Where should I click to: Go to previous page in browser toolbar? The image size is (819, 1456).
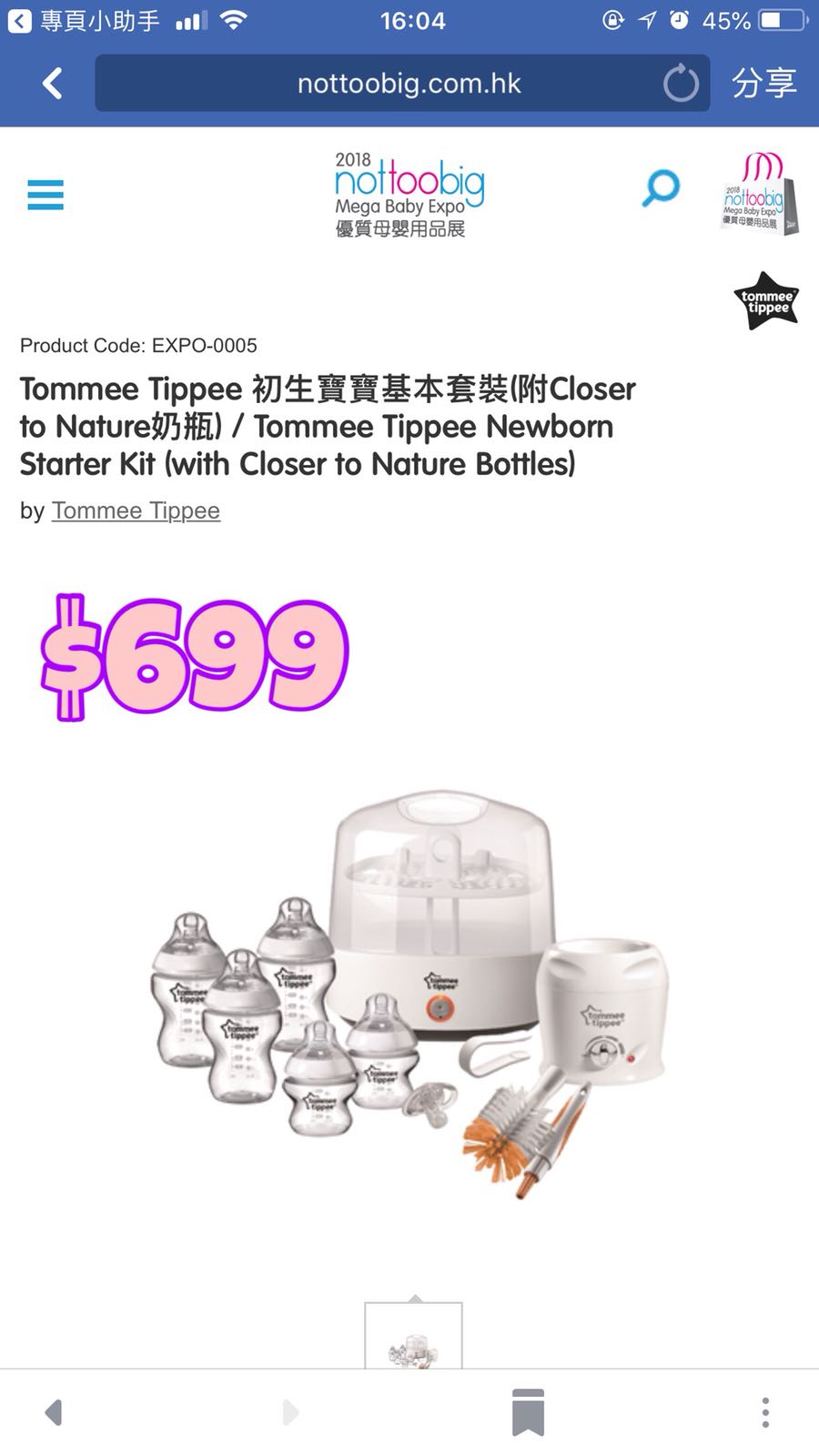click(x=54, y=1412)
